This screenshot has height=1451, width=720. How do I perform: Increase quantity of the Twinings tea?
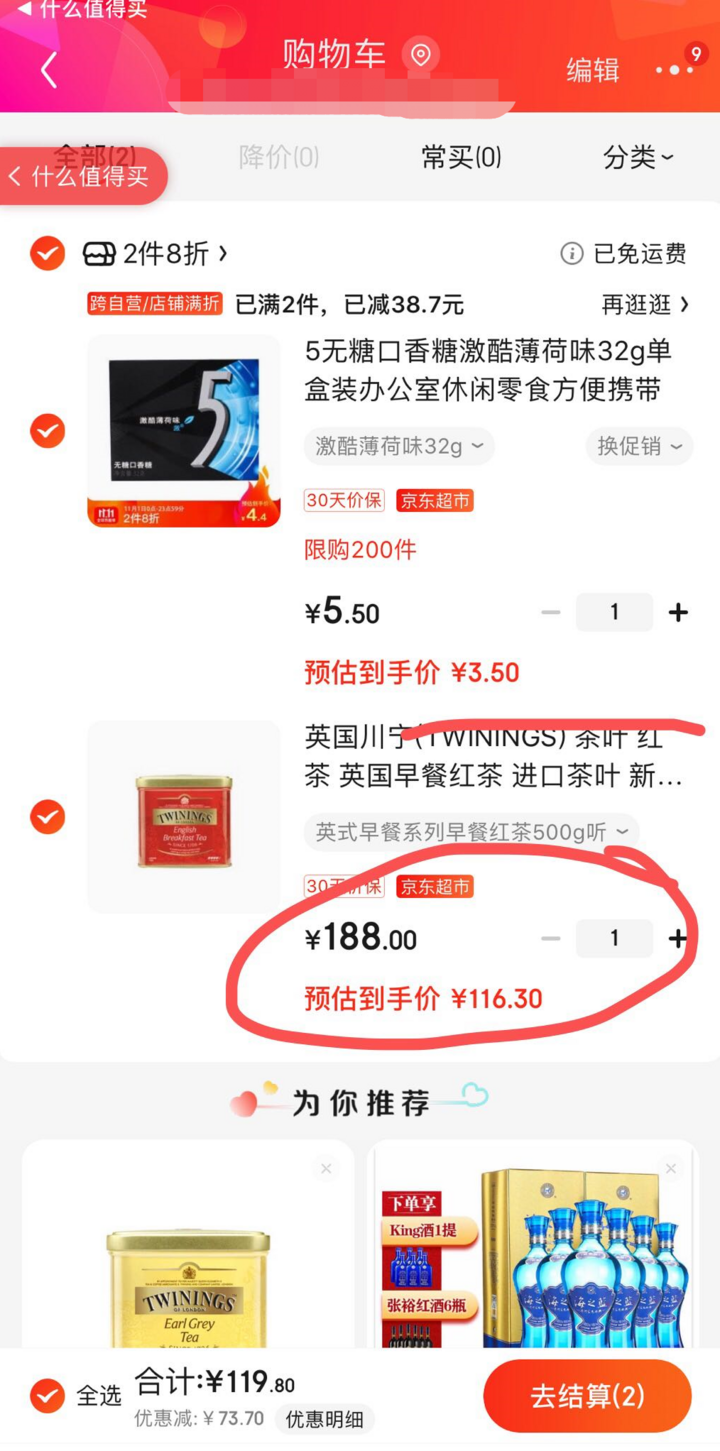click(678, 938)
